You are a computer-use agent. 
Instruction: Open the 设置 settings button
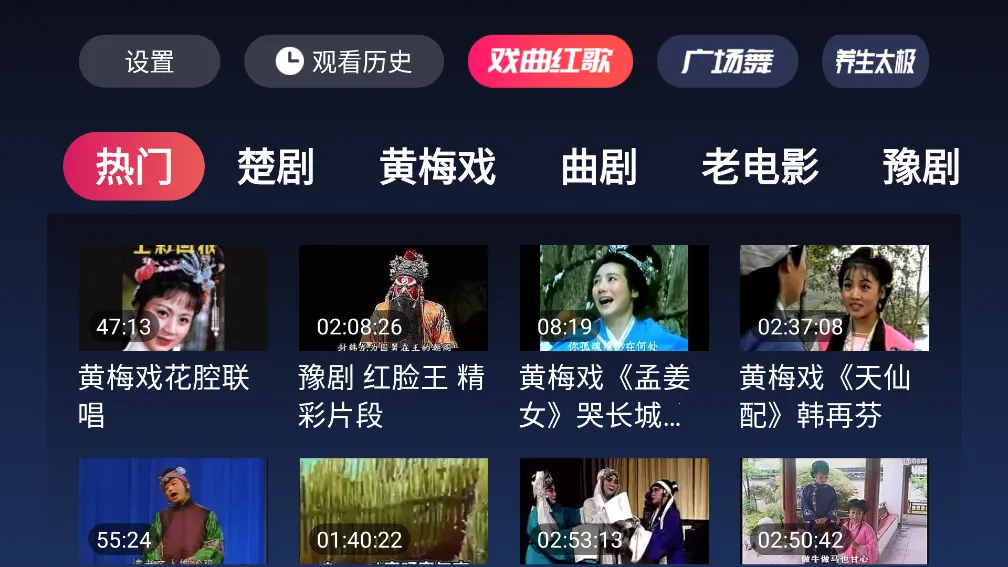point(149,62)
